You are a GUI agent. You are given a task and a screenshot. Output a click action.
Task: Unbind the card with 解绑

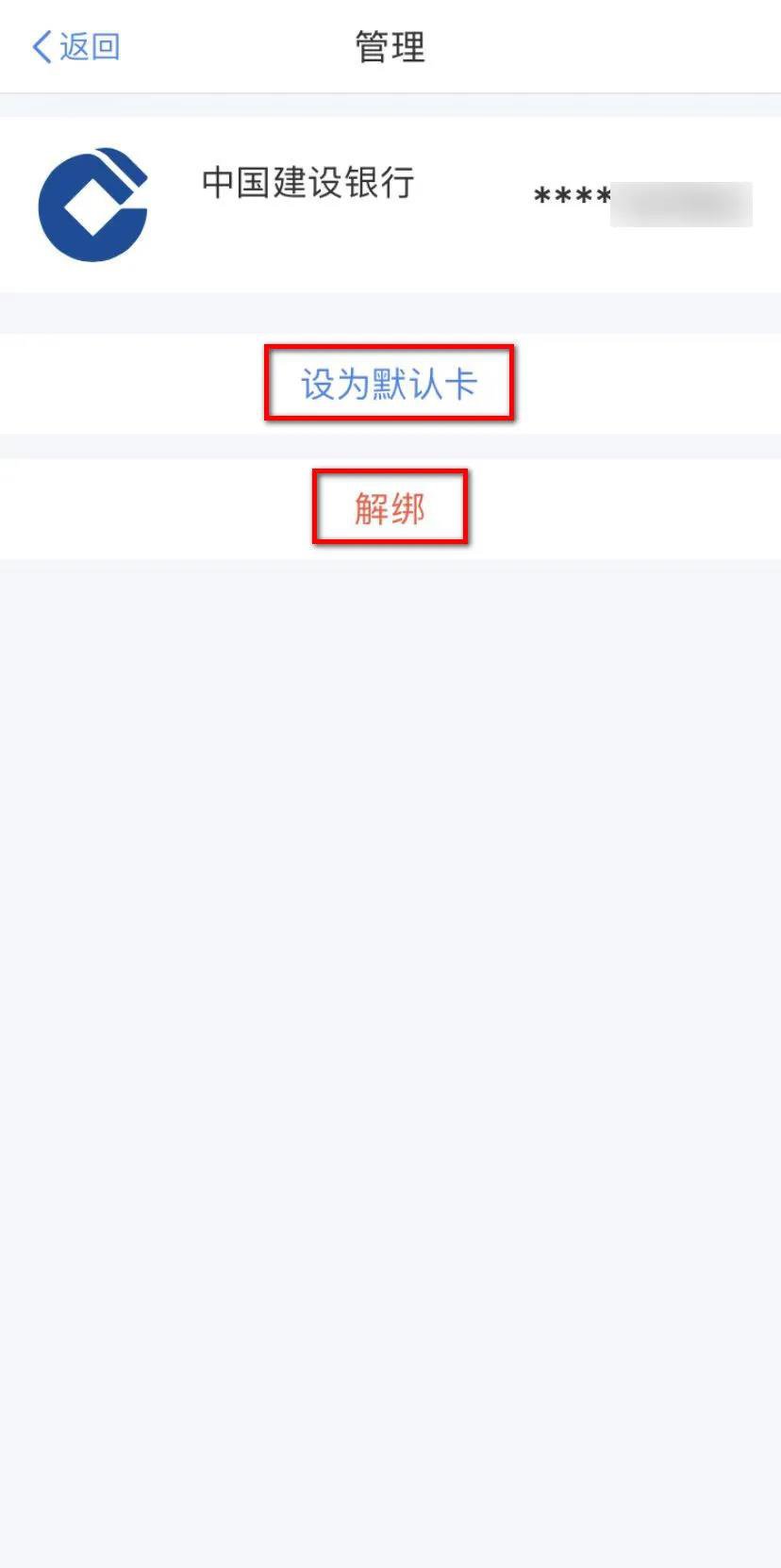tap(390, 508)
